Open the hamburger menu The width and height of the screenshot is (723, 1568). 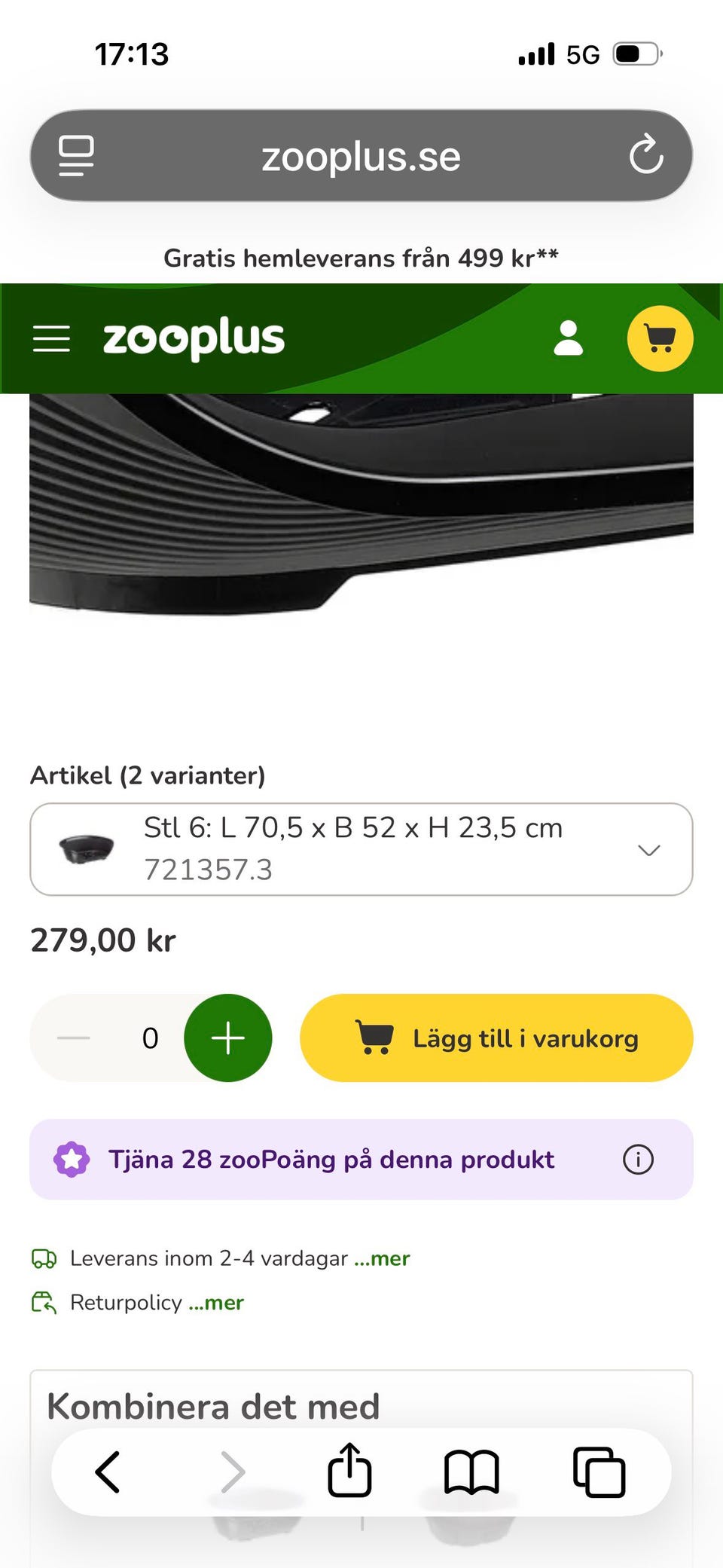pyautogui.click(x=51, y=339)
